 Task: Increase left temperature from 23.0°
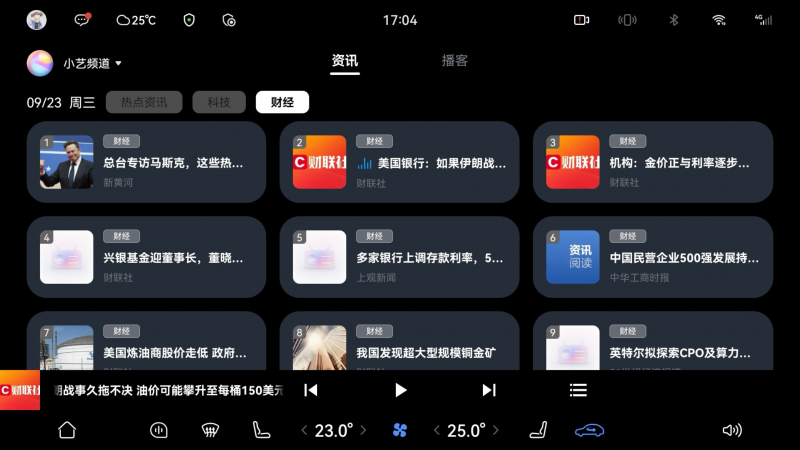(363, 431)
